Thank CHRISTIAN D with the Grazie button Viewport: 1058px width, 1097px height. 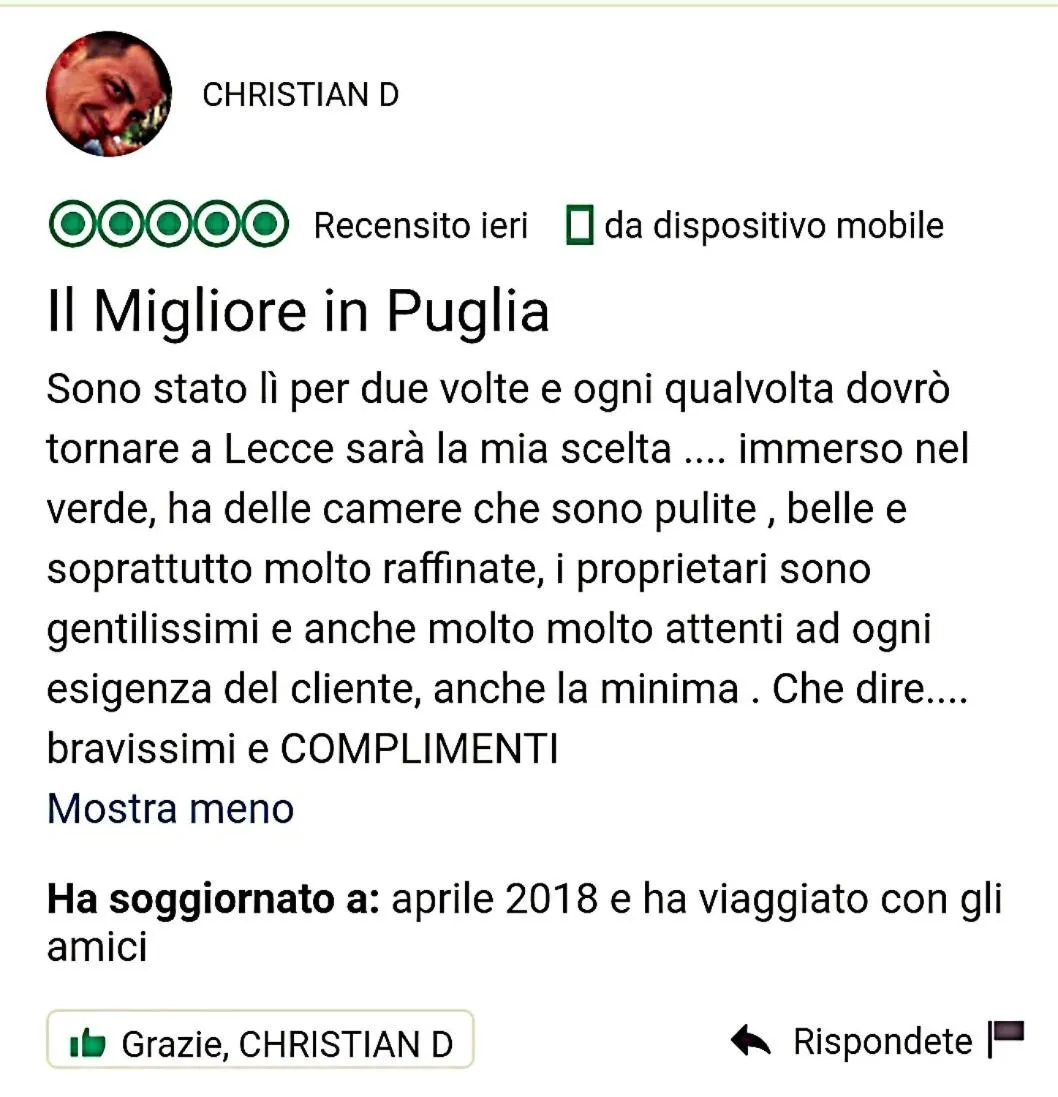tap(260, 1043)
